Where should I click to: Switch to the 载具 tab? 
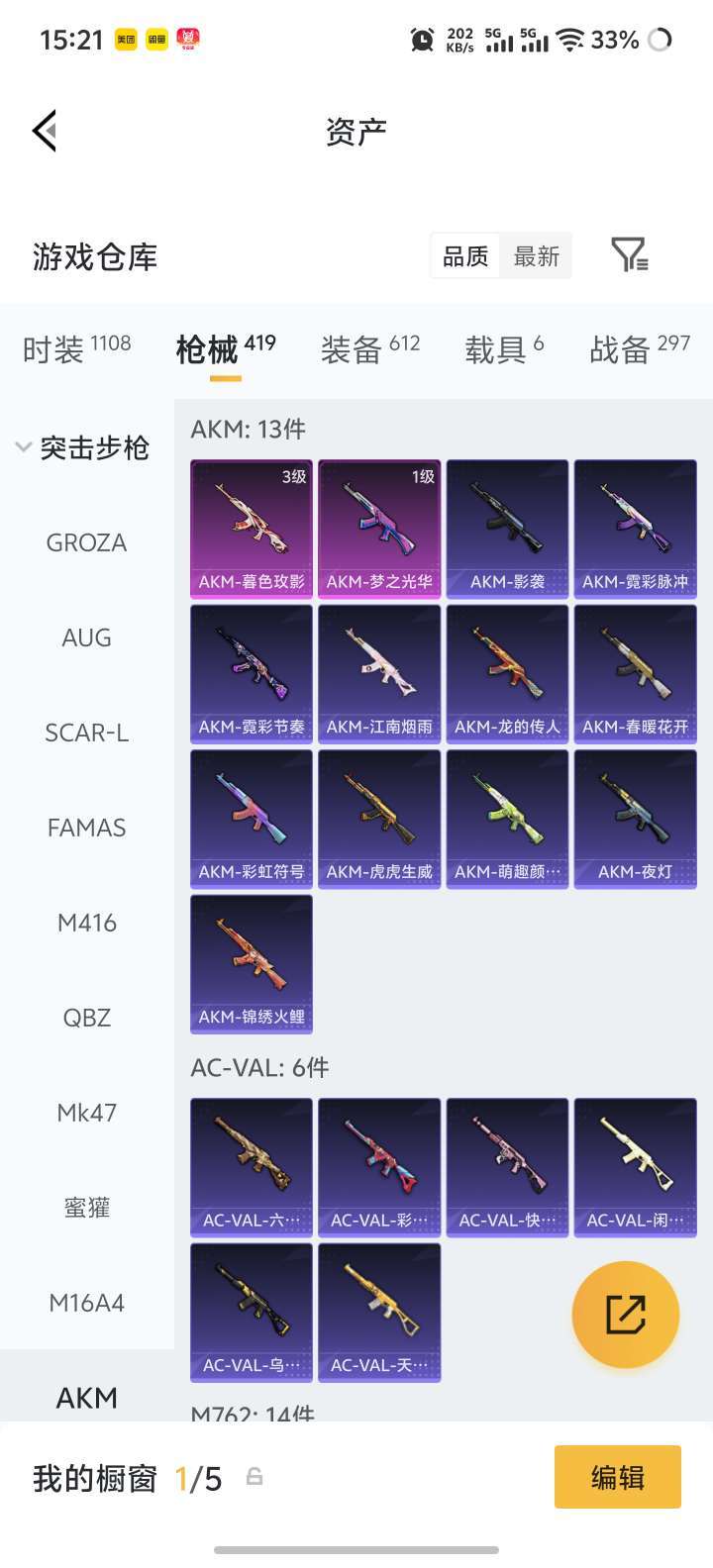tap(504, 348)
